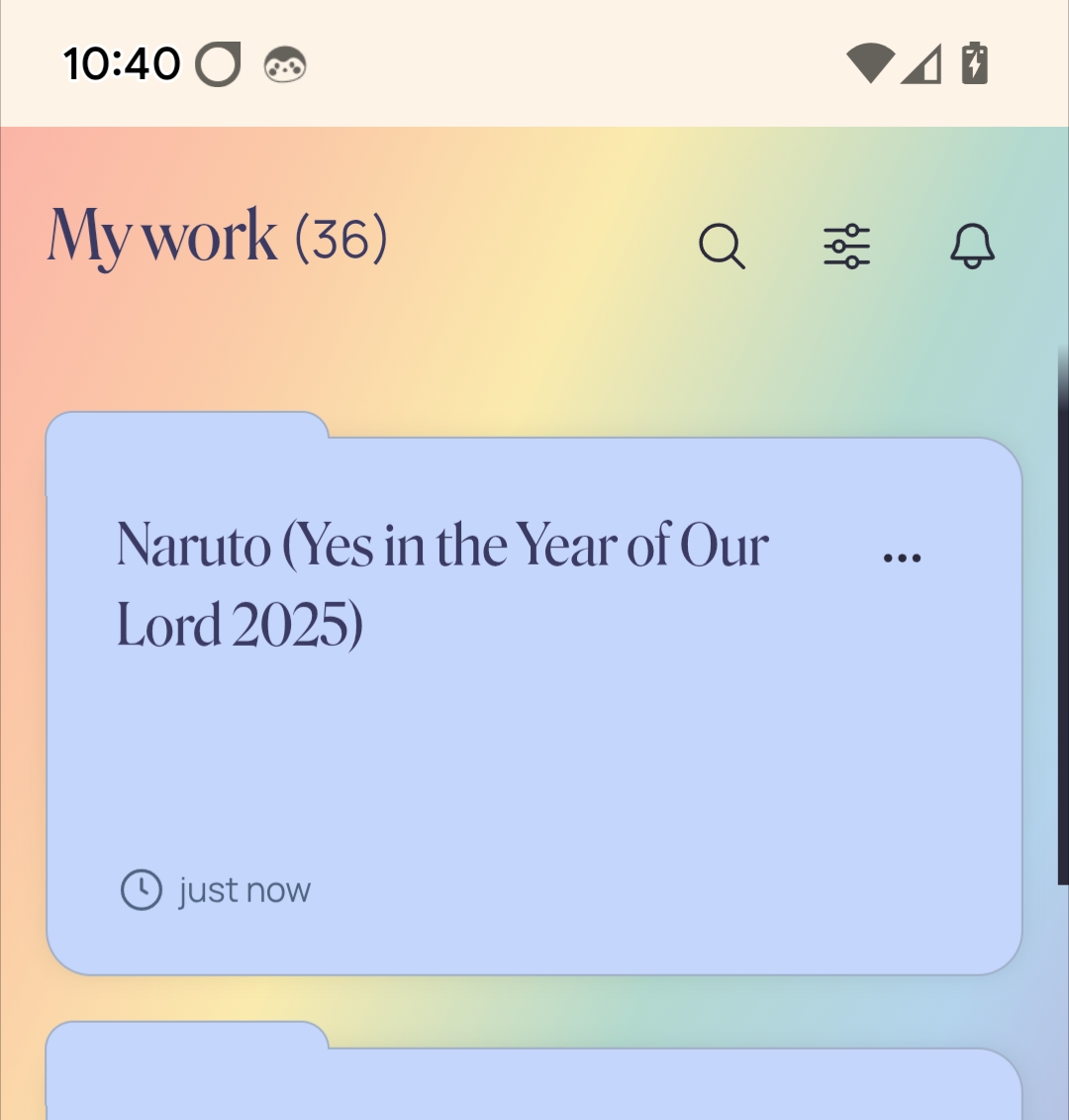Open the notifications bell

[972, 245]
